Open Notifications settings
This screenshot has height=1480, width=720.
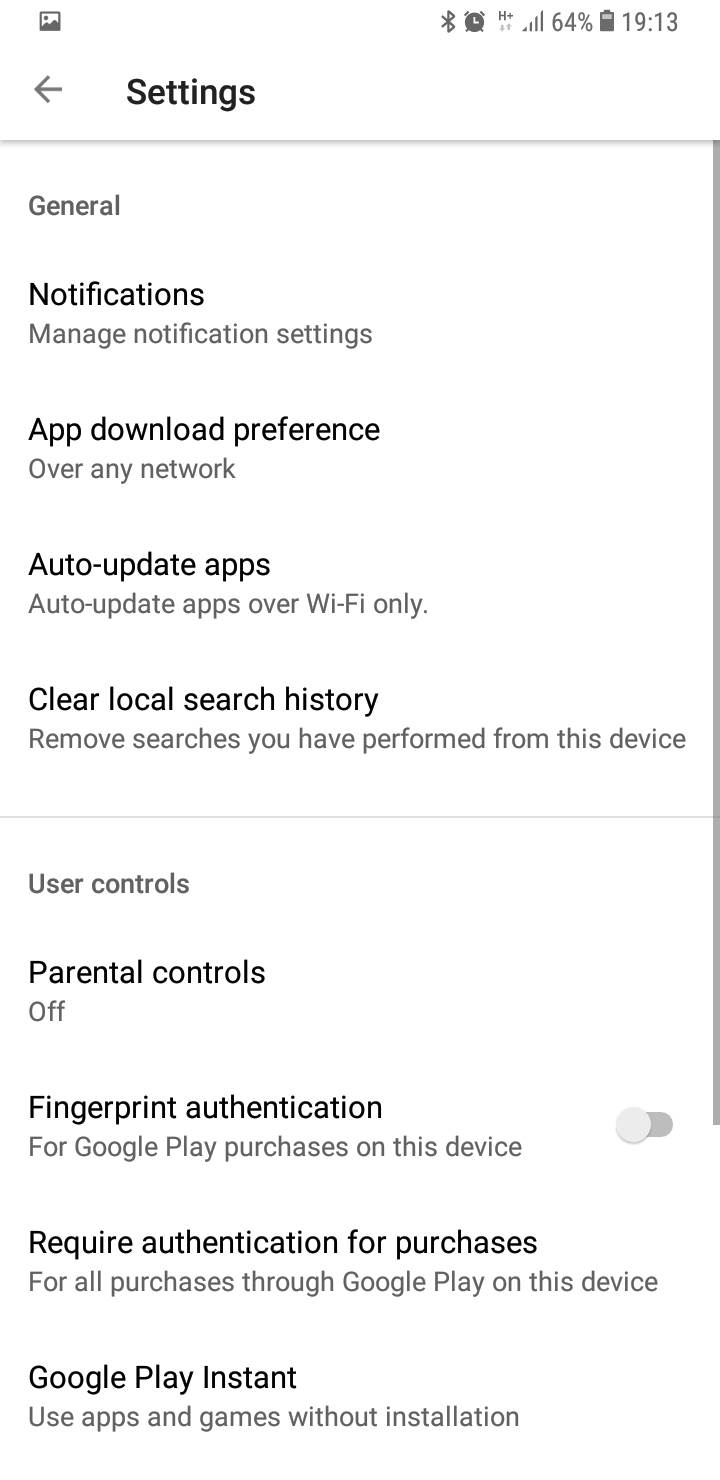tap(200, 312)
